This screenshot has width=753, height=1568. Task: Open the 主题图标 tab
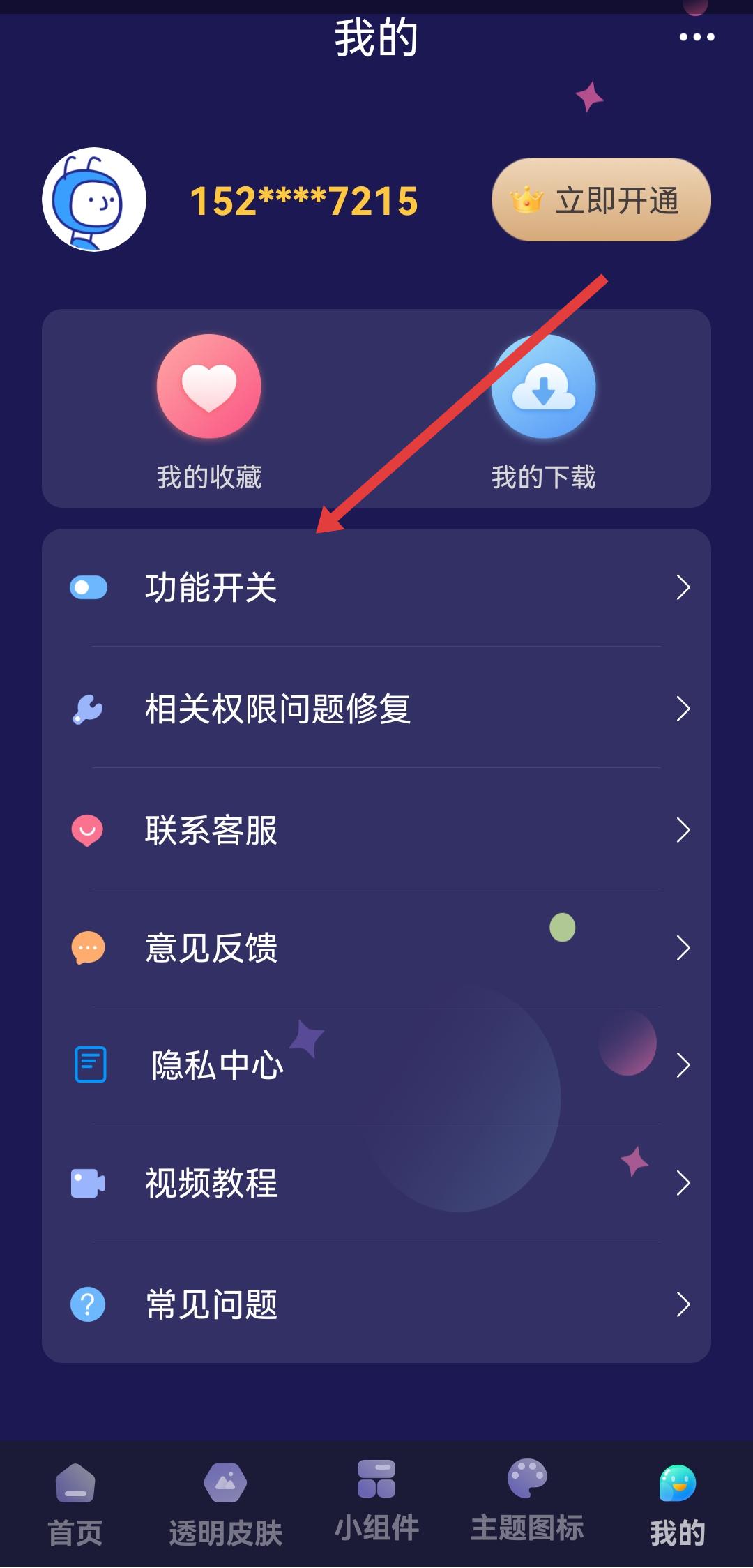(527, 1500)
